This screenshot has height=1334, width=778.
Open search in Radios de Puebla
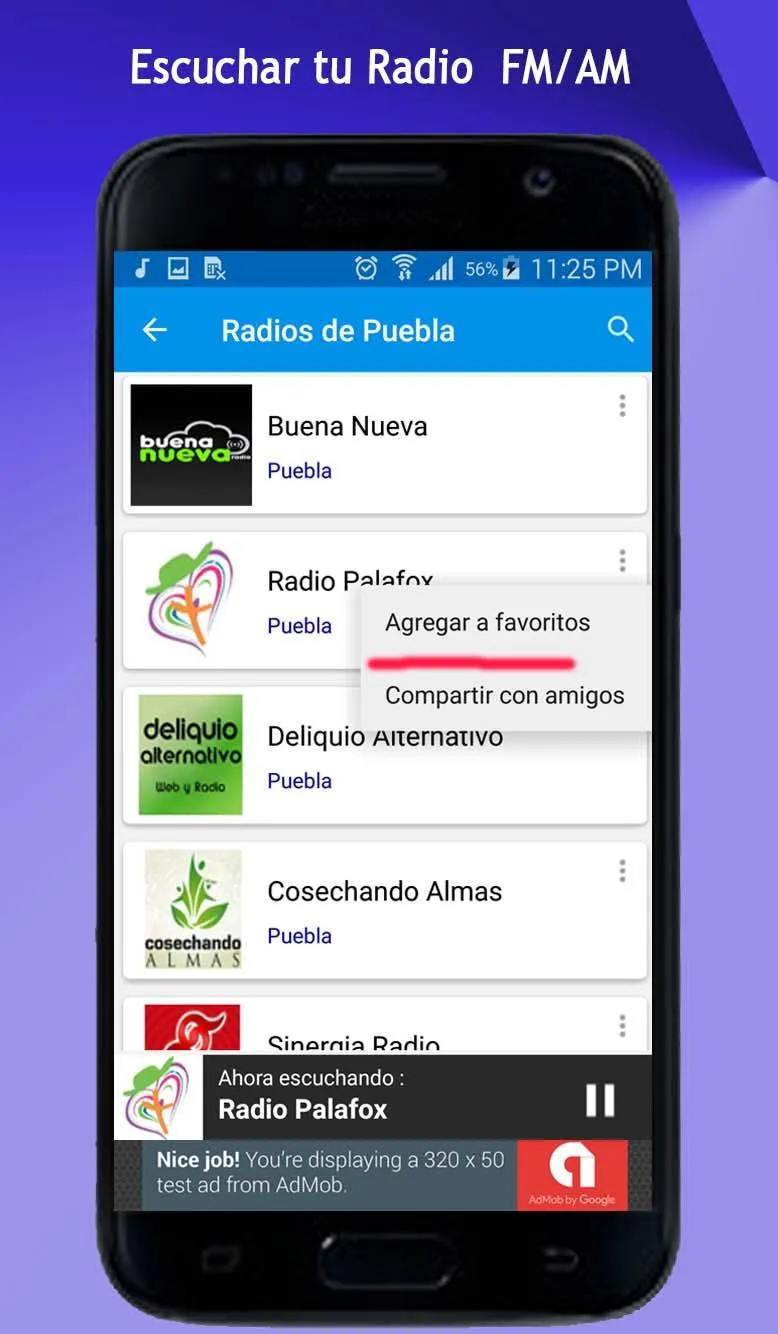click(621, 329)
